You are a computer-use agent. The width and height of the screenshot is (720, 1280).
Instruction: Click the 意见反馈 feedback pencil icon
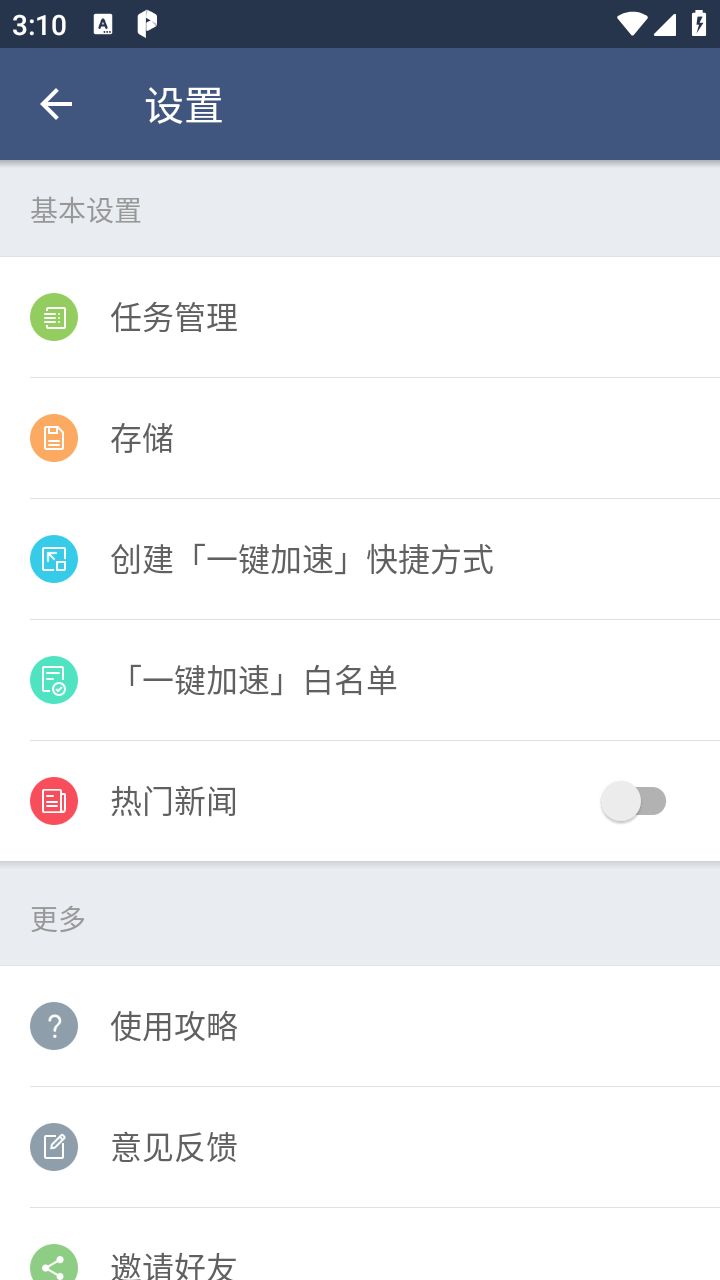click(53, 1146)
